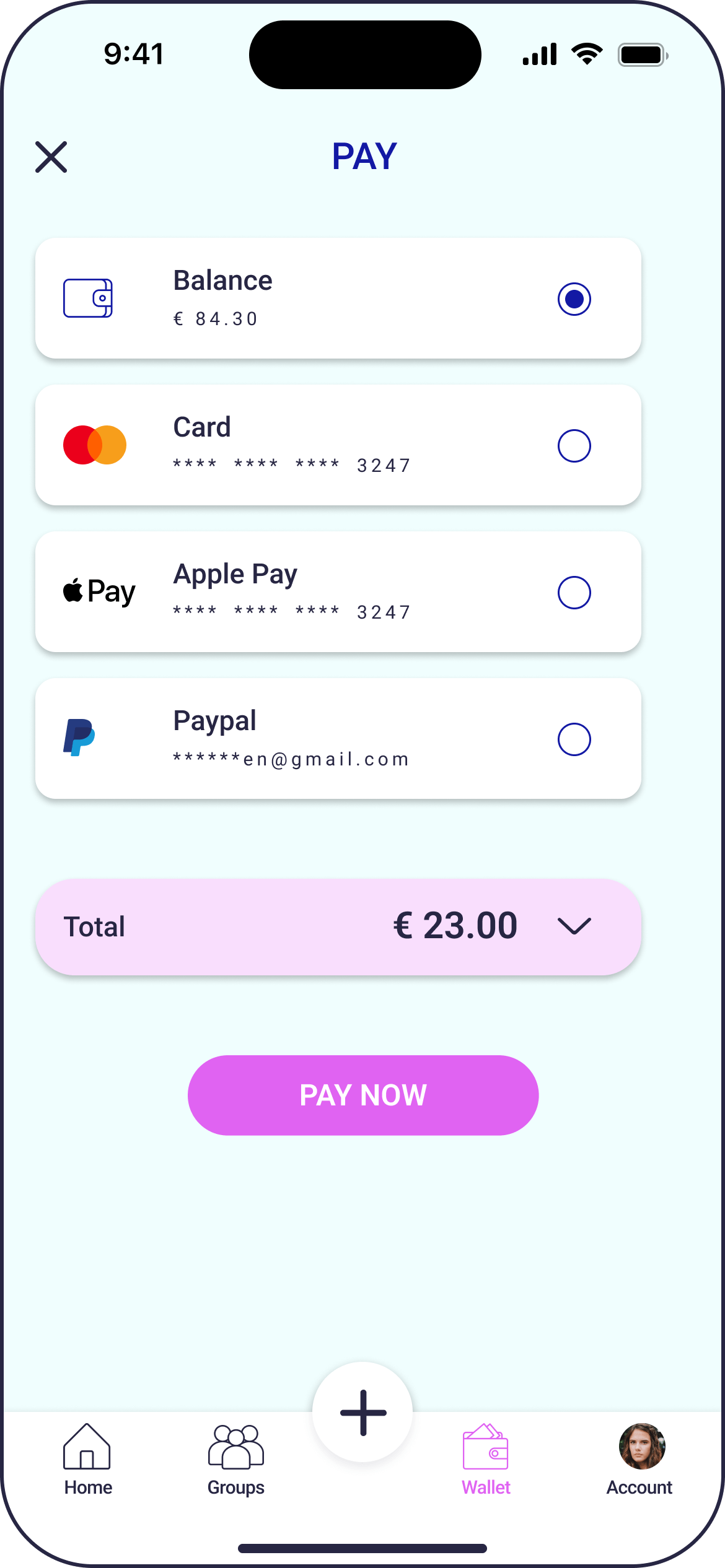Close the Pay screen

coord(51,157)
